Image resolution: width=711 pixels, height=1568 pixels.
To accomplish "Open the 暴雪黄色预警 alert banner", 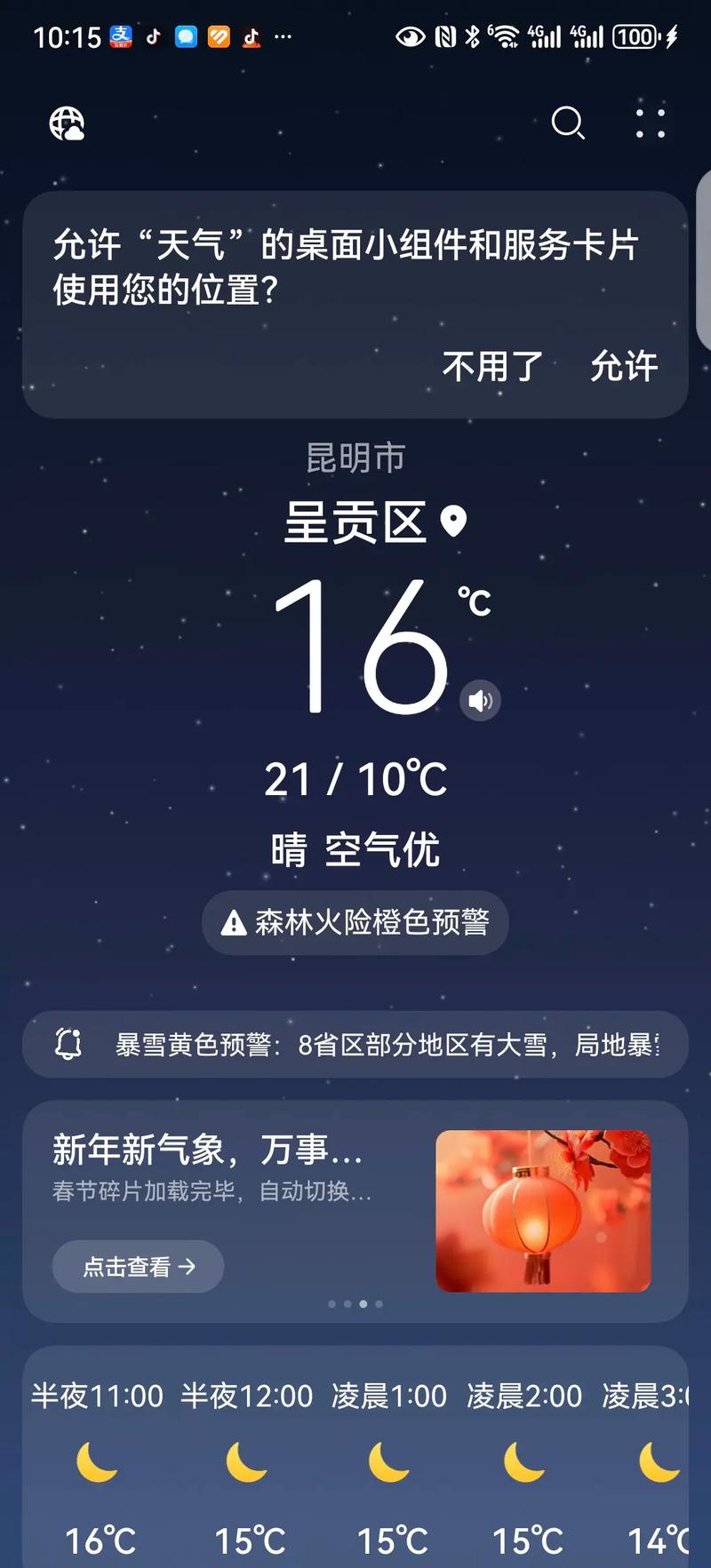I will (x=355, y=1044).
